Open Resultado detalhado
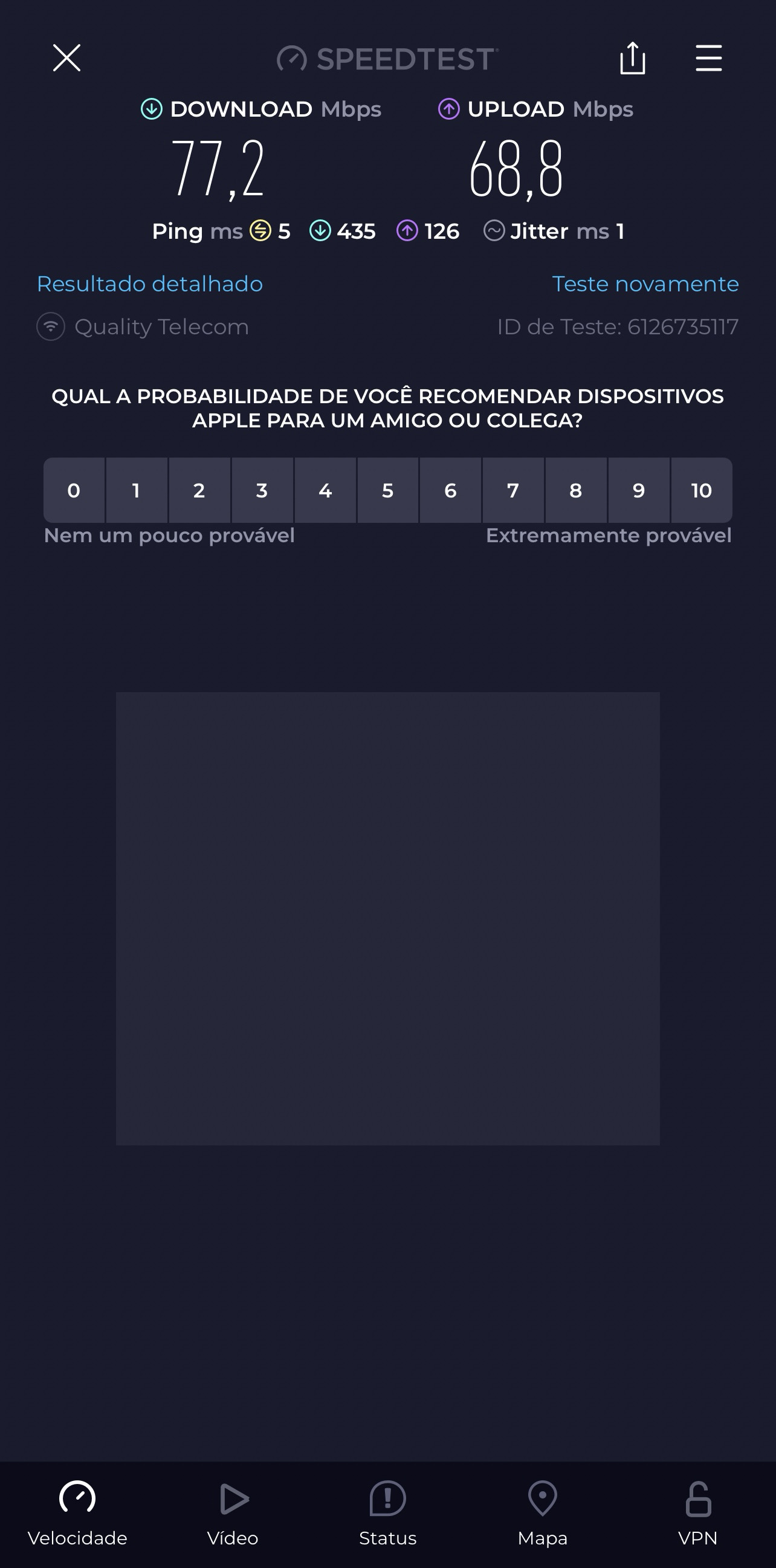Image resolution: width=776 pixels, height=1568 pixels. click(150, 284)
